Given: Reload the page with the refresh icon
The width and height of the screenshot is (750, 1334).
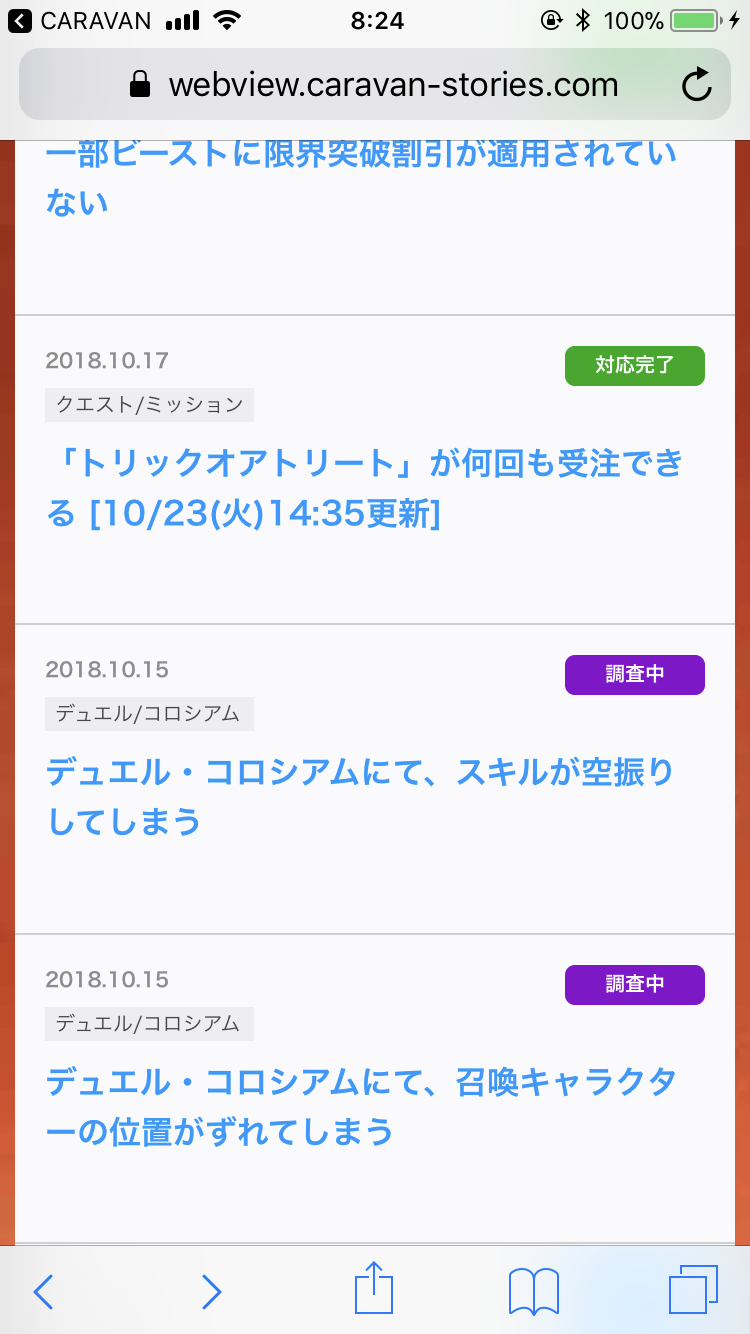Looking at the screenshot, I should [x=696, y=86].
